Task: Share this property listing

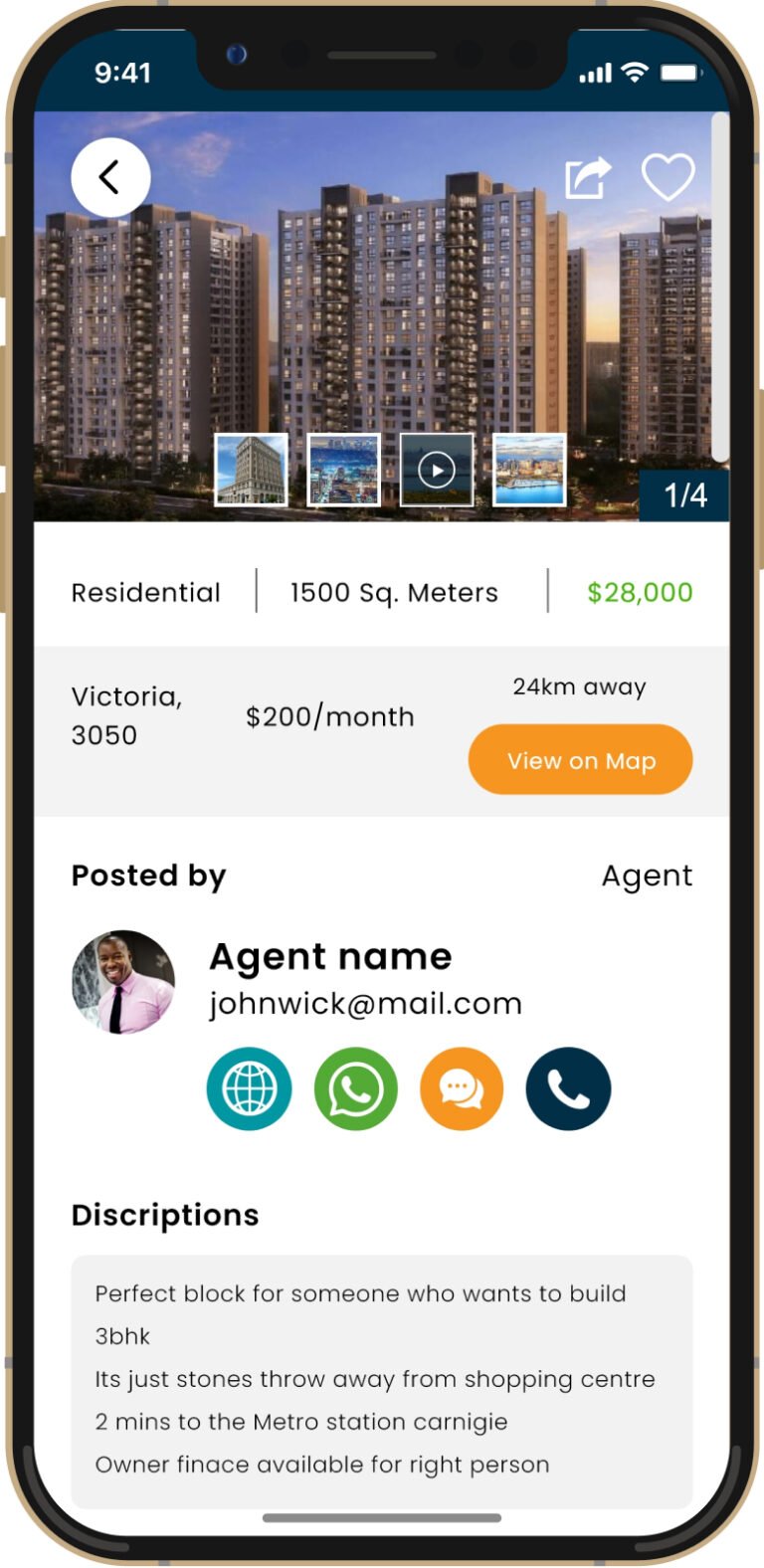Action: click(x=587, y=178)
